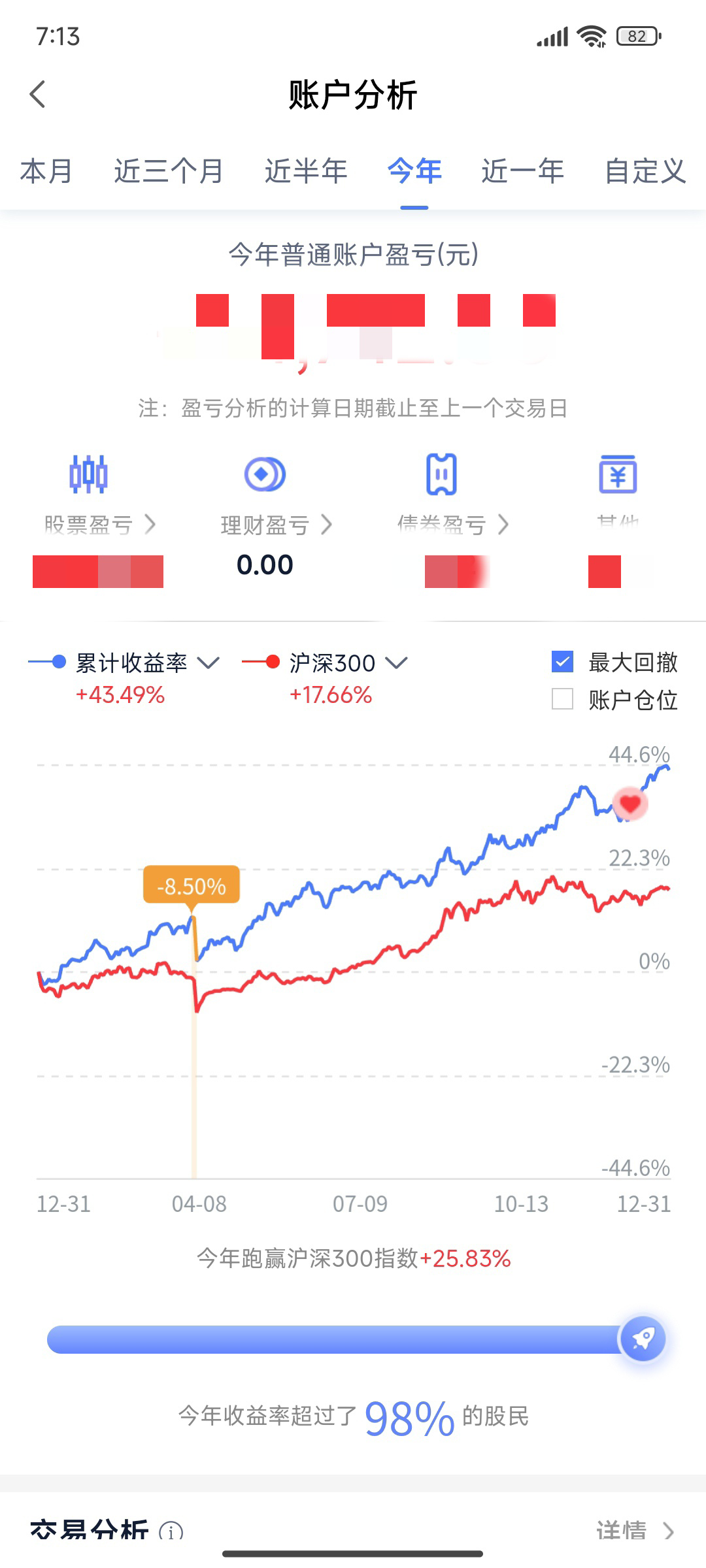Image resolution: width=706 pixels, height=1568 pixels.
Task: Select the 今年 tab
Action: point(414,171)
